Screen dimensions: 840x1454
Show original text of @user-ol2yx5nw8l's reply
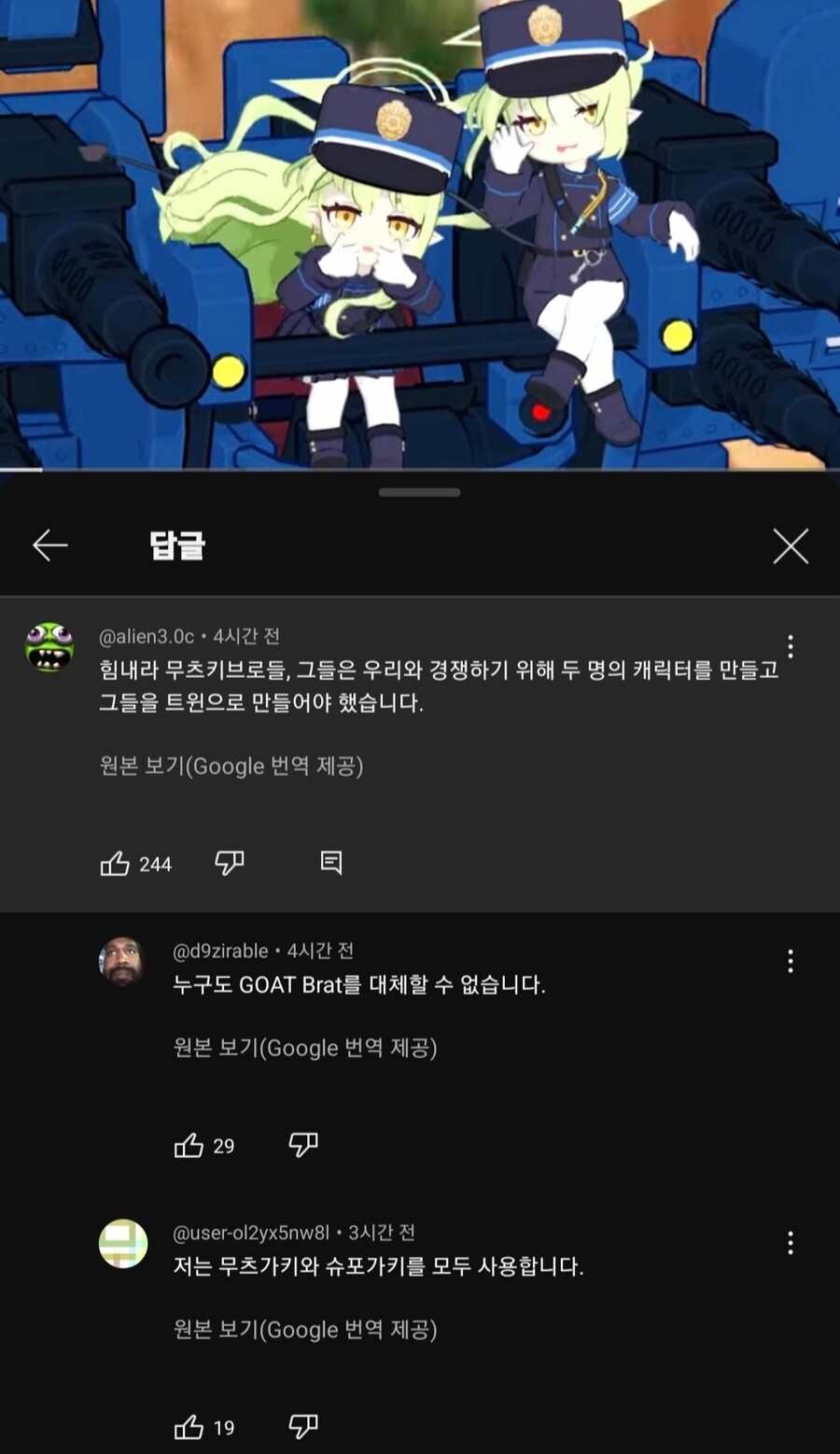[304, 1331]
